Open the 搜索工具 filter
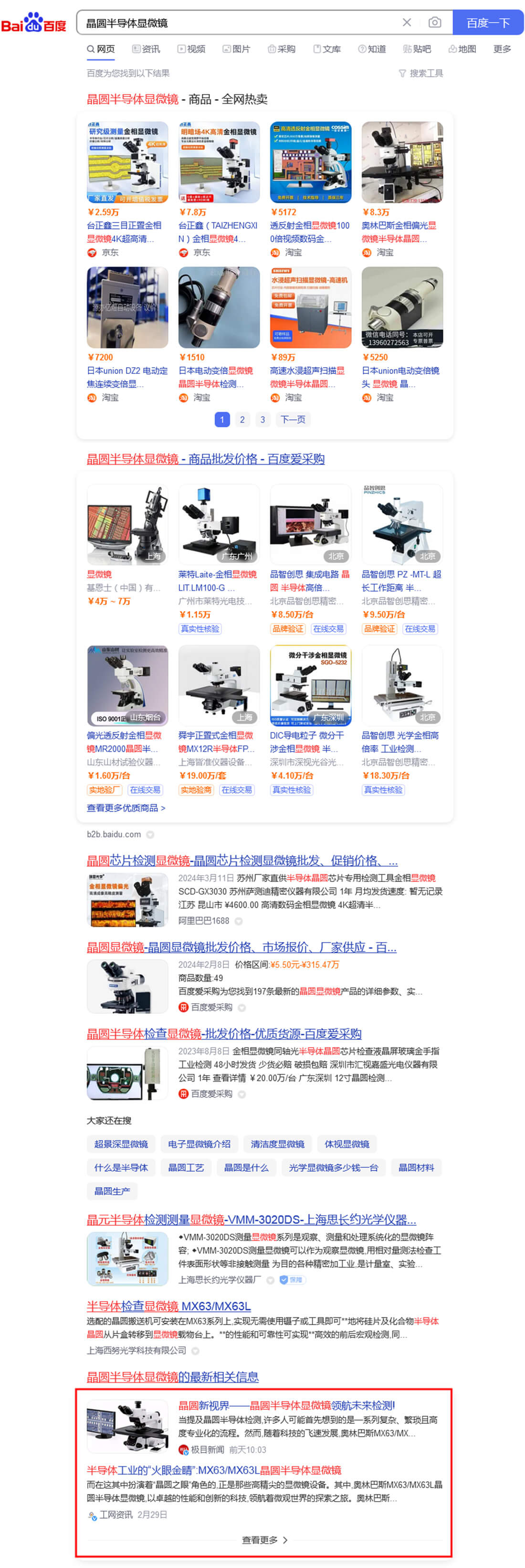Image resolution: width=525 pixels, height=1568 pixels. point(421,73)
